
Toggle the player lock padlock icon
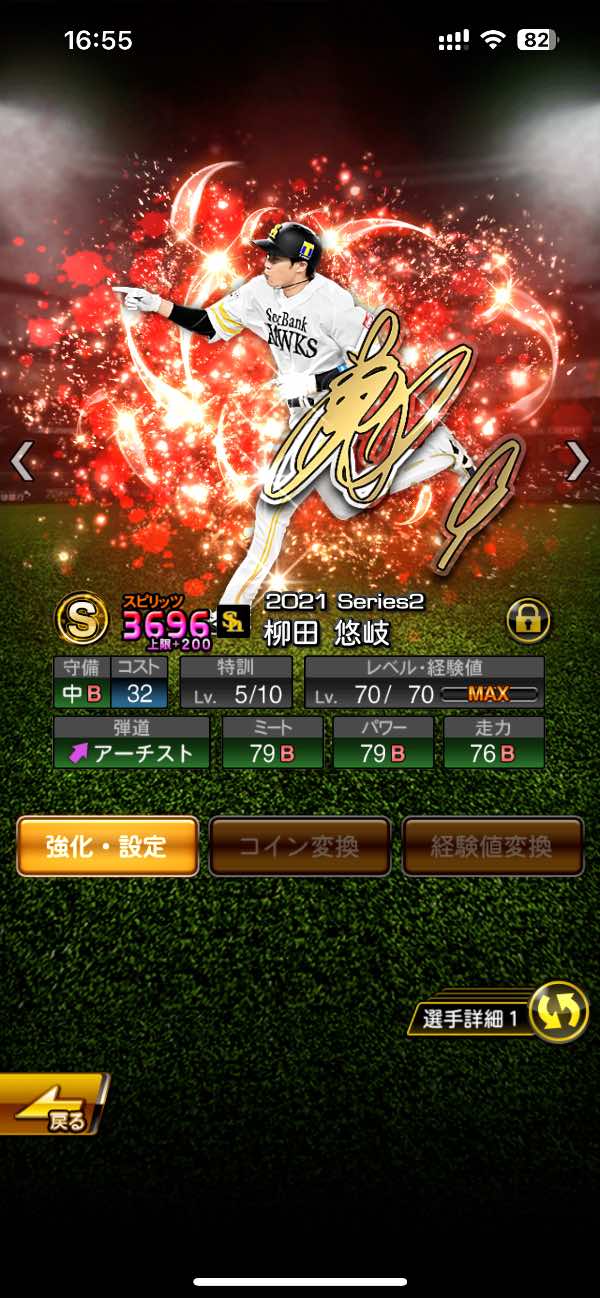[x=528, y=621]
